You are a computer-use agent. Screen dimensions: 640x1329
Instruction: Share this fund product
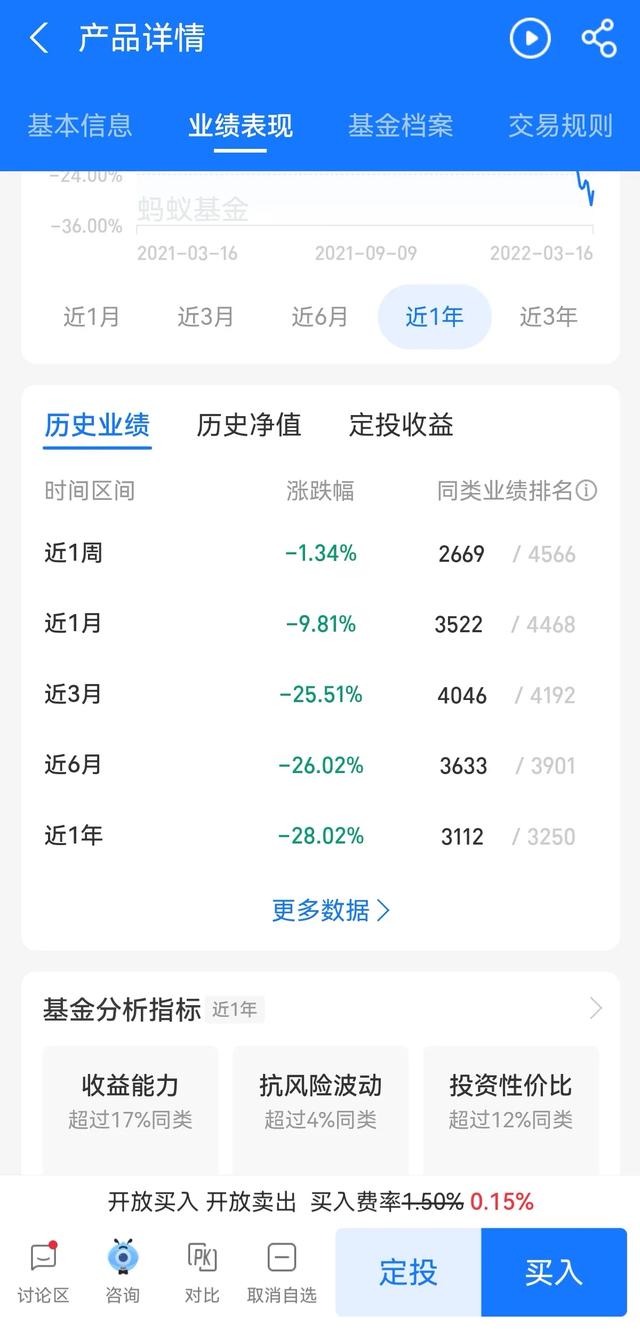(x=599, y=39)
